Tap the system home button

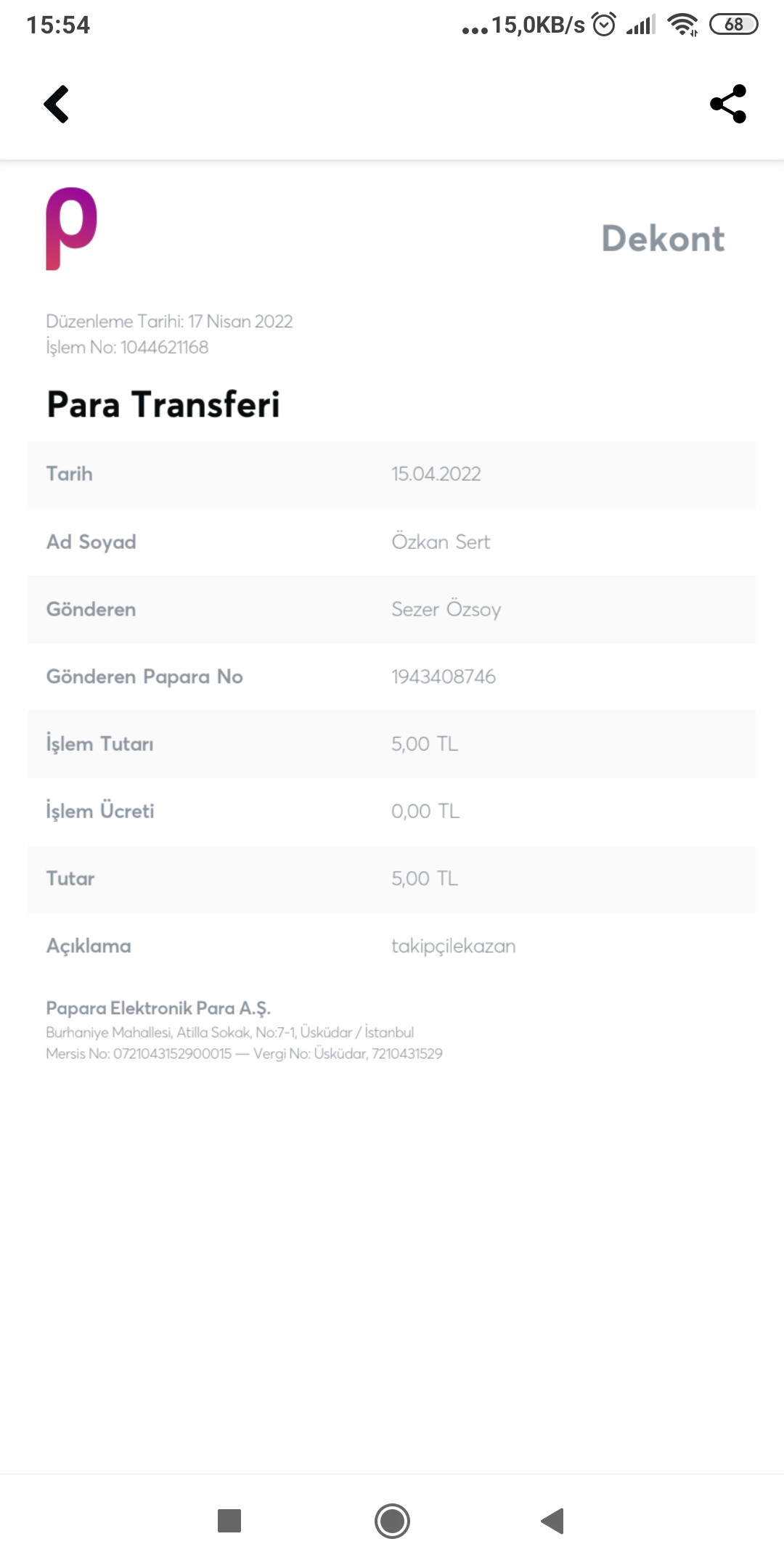392,1521
